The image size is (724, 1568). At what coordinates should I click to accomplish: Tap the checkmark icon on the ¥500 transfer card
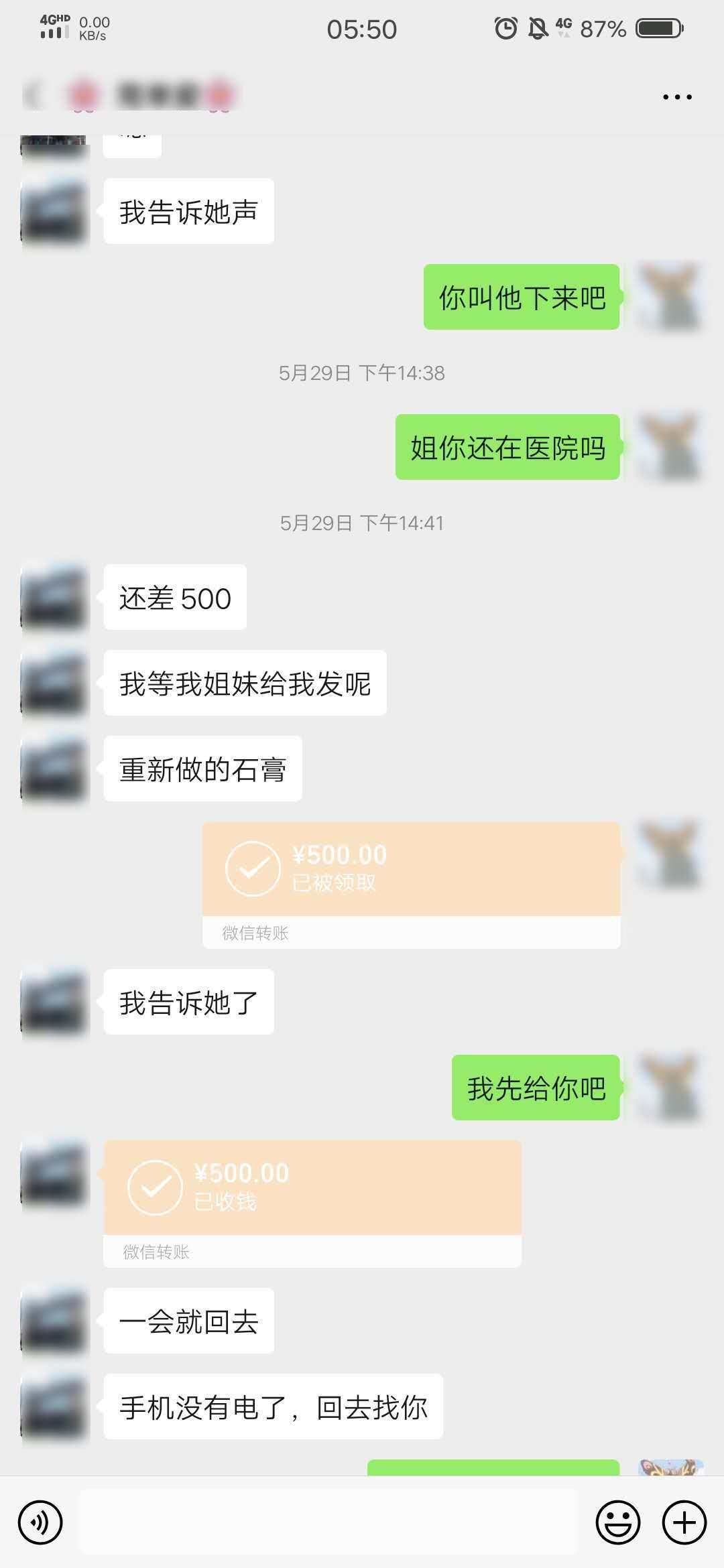click(x=252, y=869)
